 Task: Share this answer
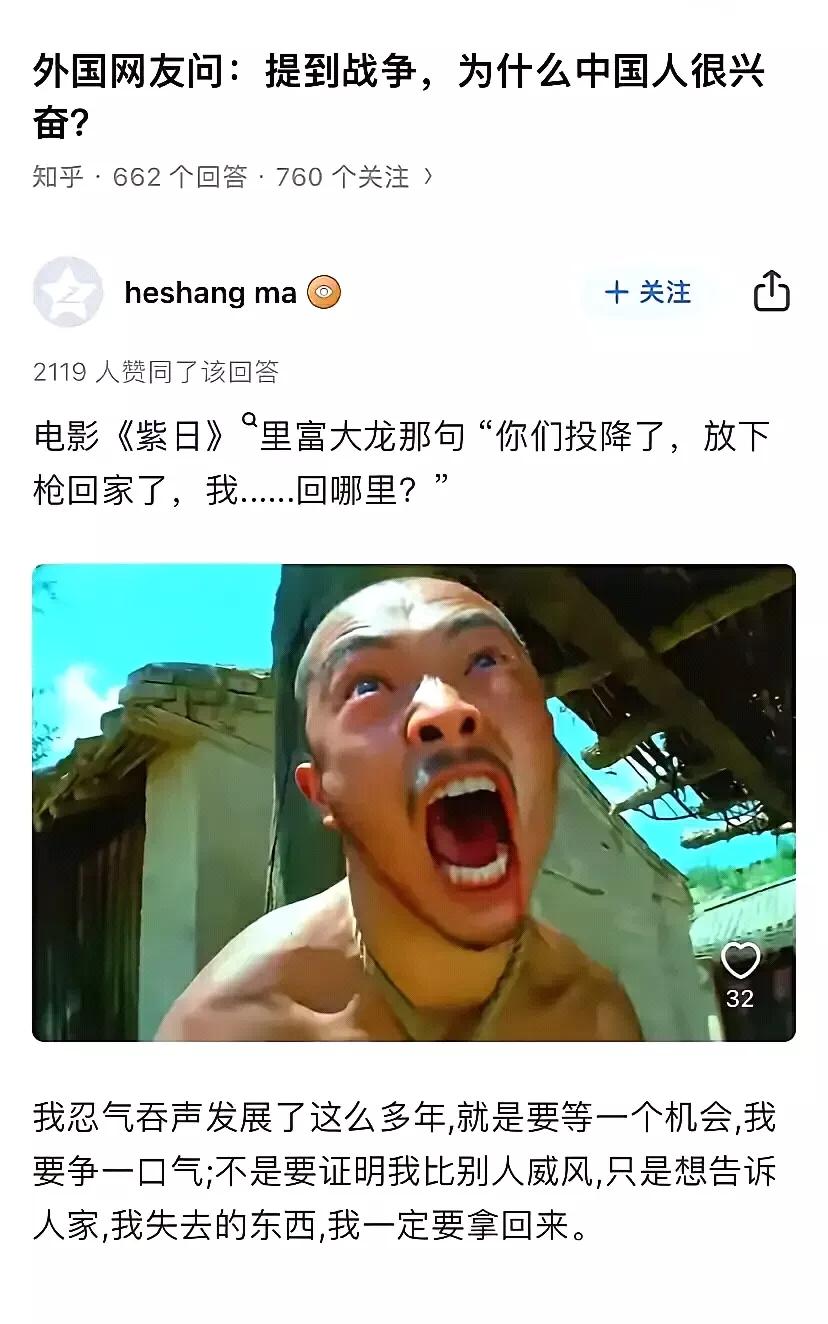click(x=771, y=292)
